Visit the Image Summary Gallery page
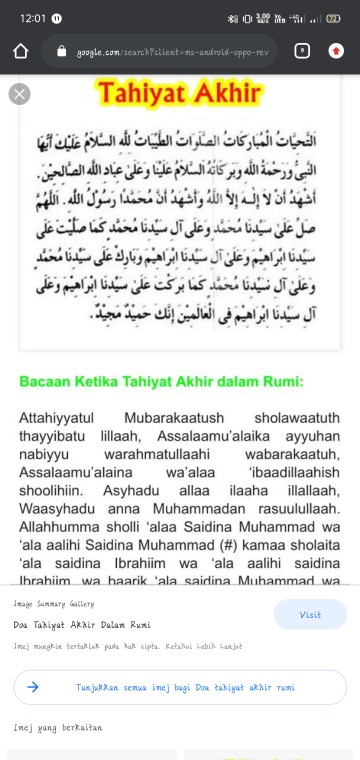The height and width of the screenshot is (760, 360). click(310, 615)
